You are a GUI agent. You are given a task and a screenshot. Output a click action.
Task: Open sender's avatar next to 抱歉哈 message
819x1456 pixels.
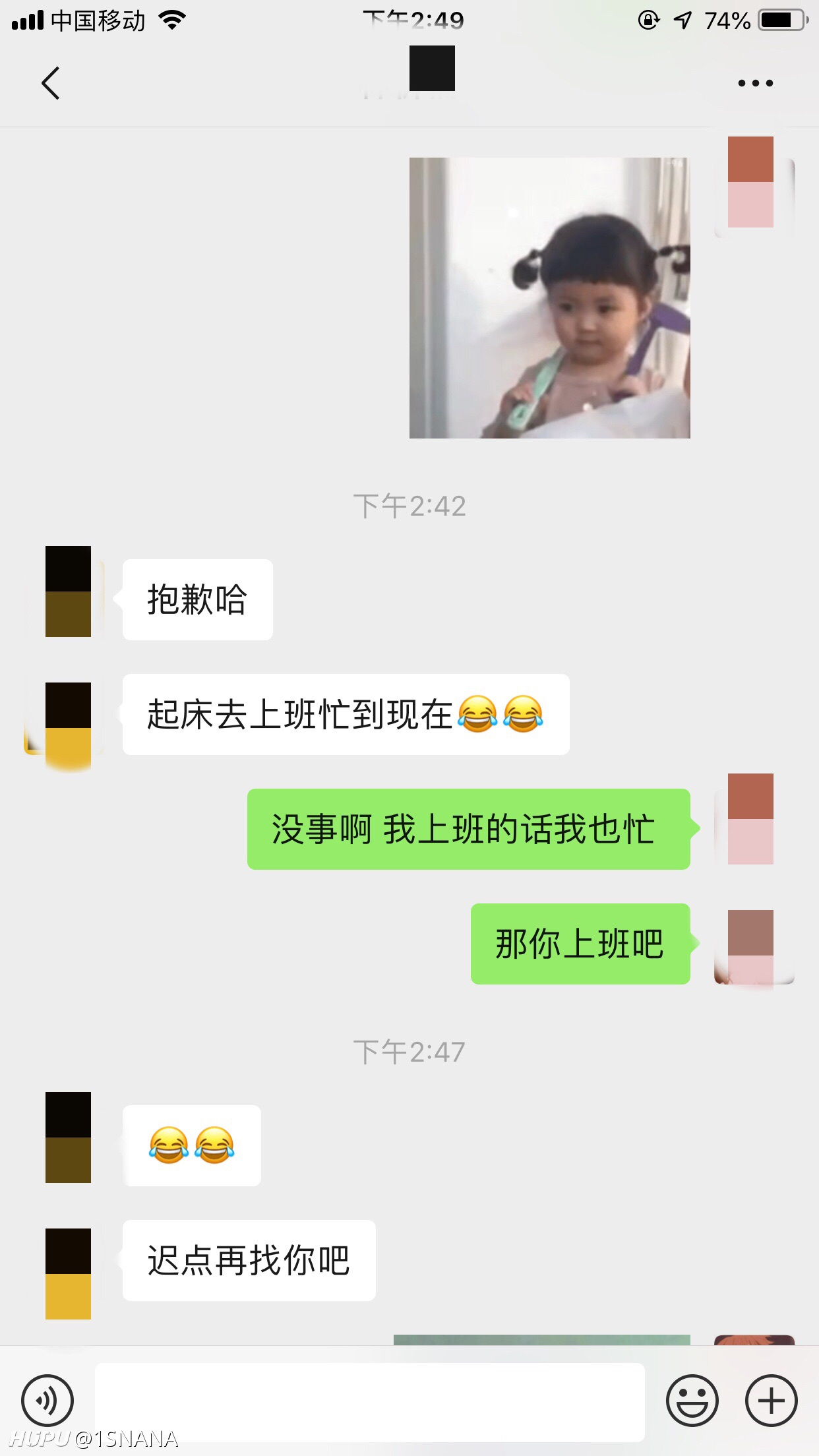tap(68, 591)
